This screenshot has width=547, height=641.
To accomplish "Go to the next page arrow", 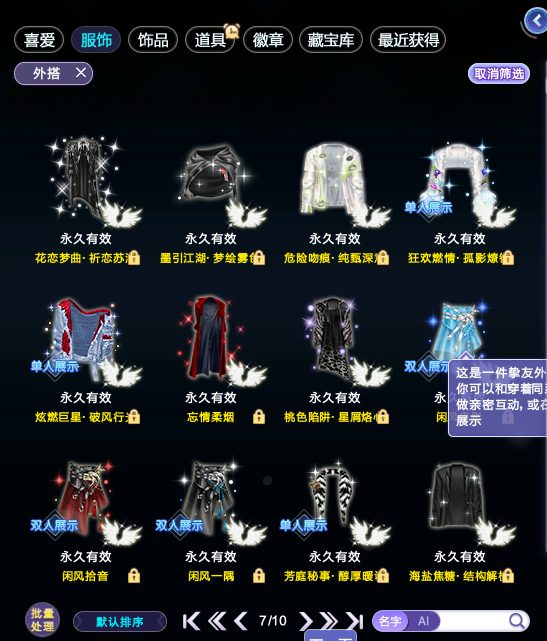I will pyautogui.click(x=305, y=621).
